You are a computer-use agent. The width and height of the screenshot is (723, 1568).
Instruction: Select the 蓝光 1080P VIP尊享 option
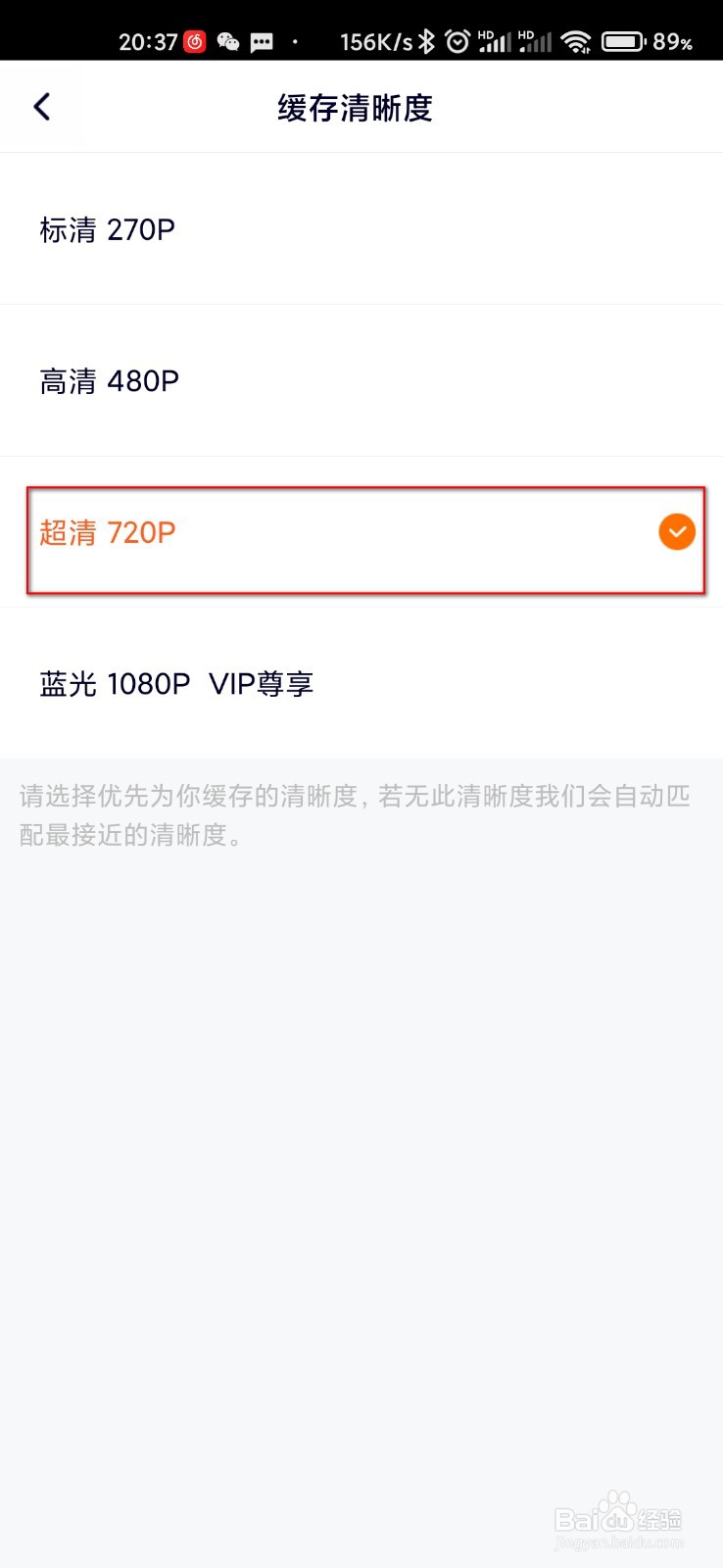[176, 683]
